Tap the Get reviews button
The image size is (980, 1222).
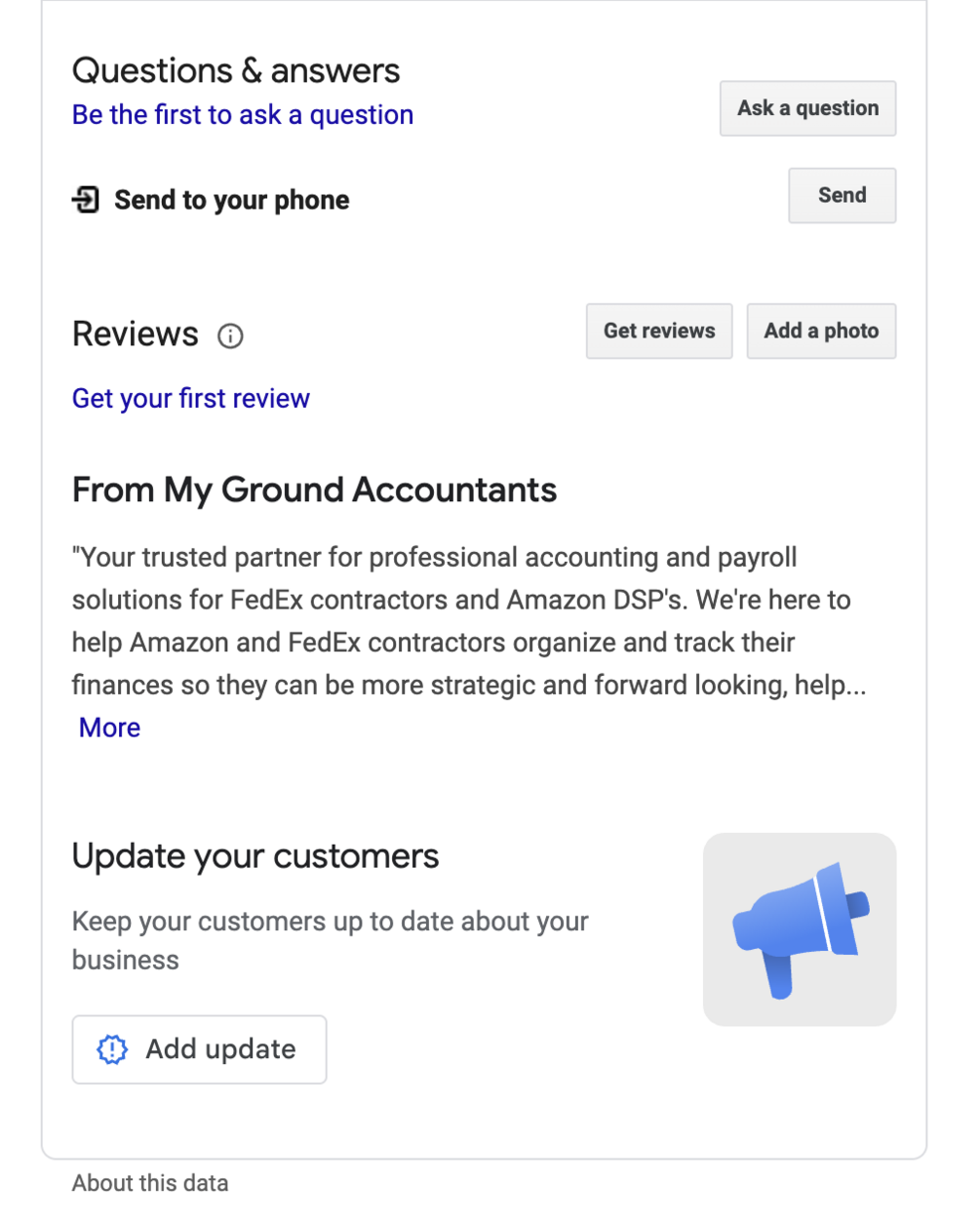659,331
